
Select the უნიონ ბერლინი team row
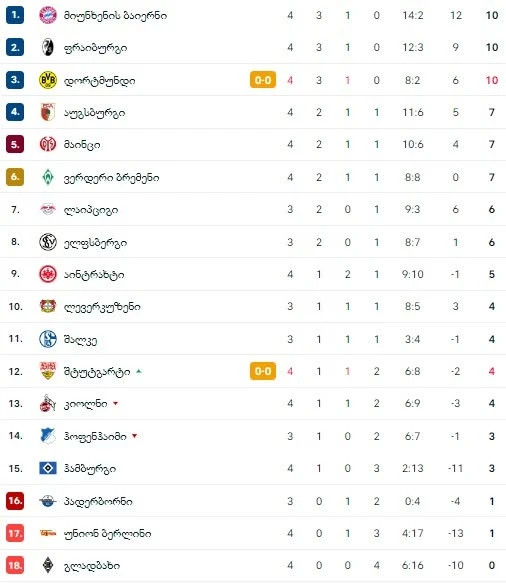pyautogui.click(x=253, y=533)
